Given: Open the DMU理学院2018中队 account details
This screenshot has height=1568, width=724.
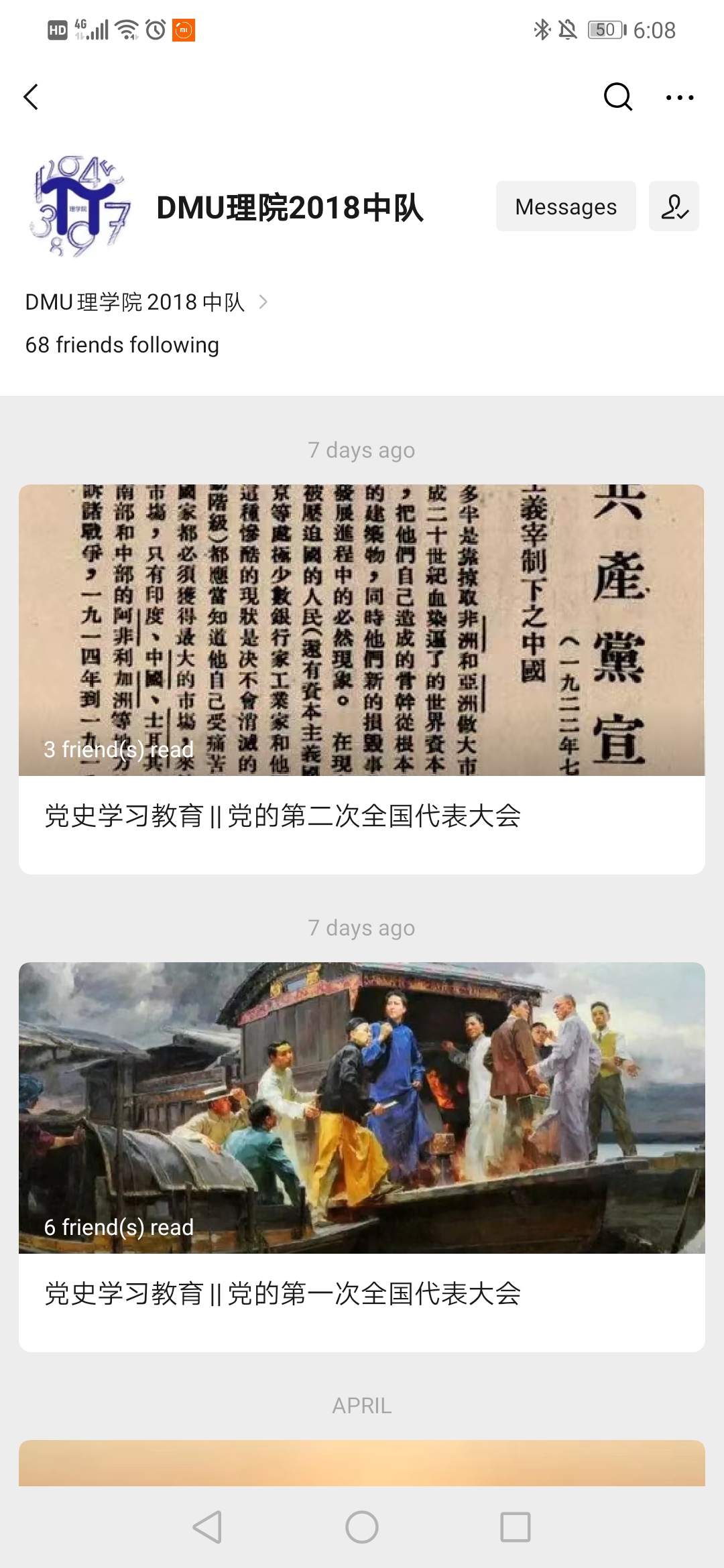Looking at the screenshot, I should (x=146, y=302).
